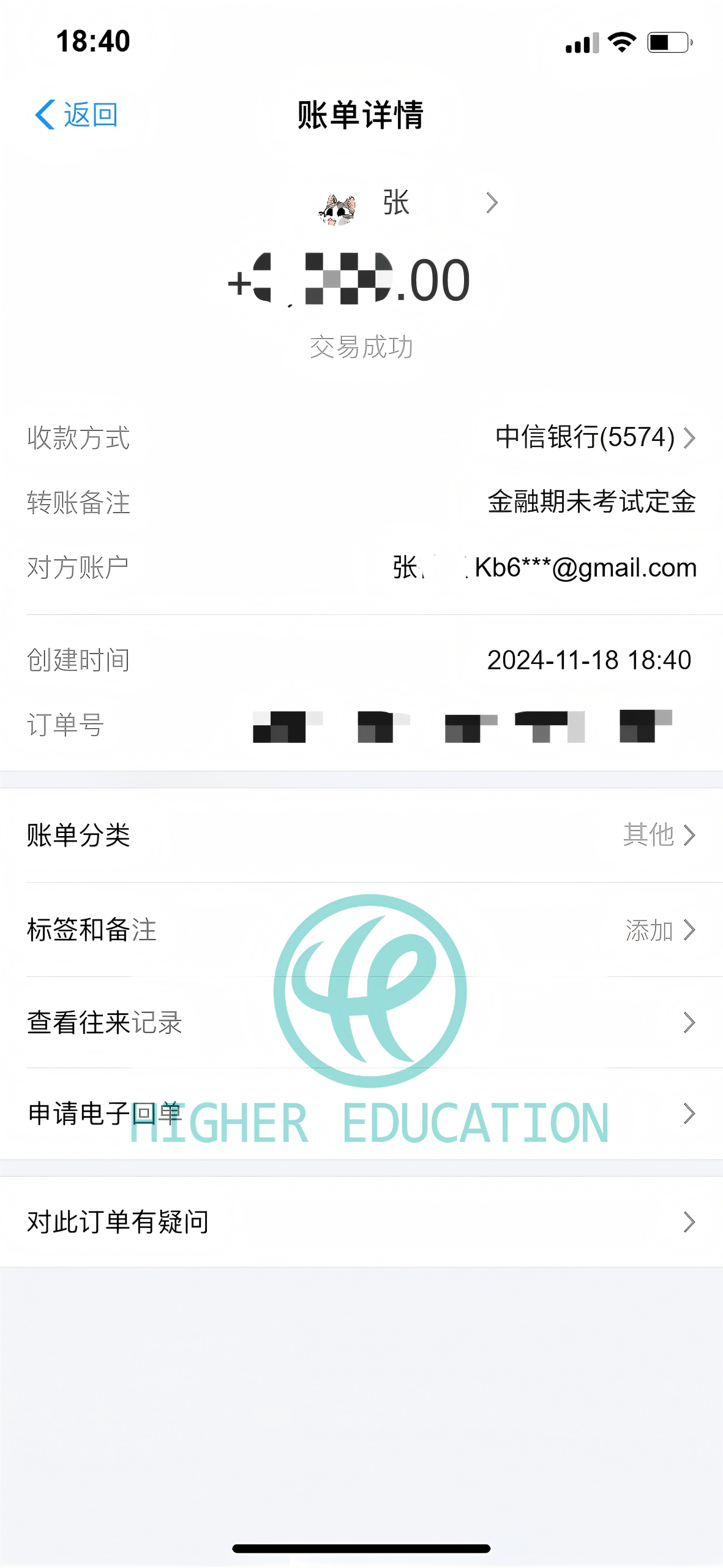This screenshot has width=723, height=1568.
Task: Open 申请电子回单 option
Action: (x=361, y=1115)
